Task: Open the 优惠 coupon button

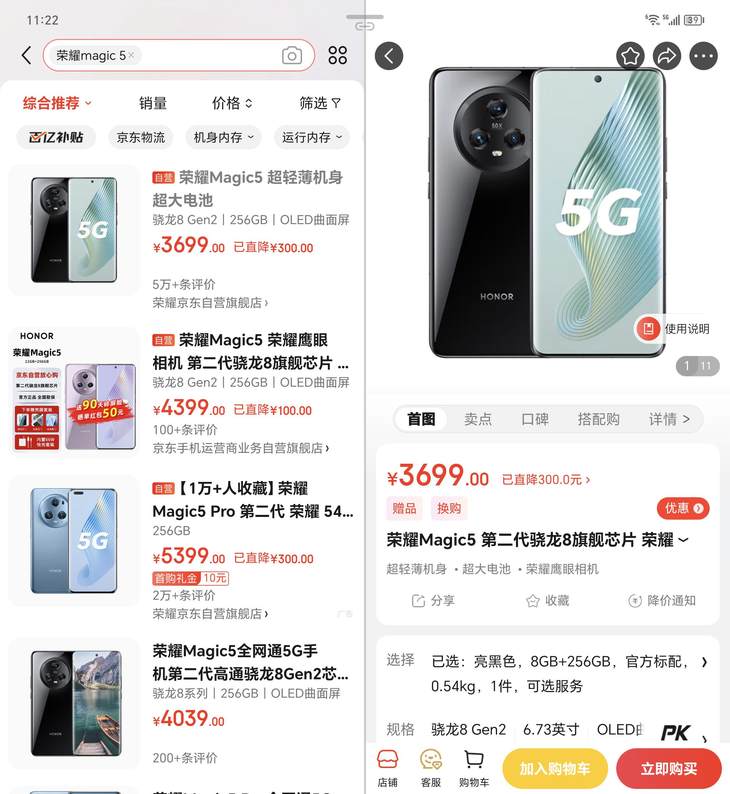Action: click(x=683, y=508)
